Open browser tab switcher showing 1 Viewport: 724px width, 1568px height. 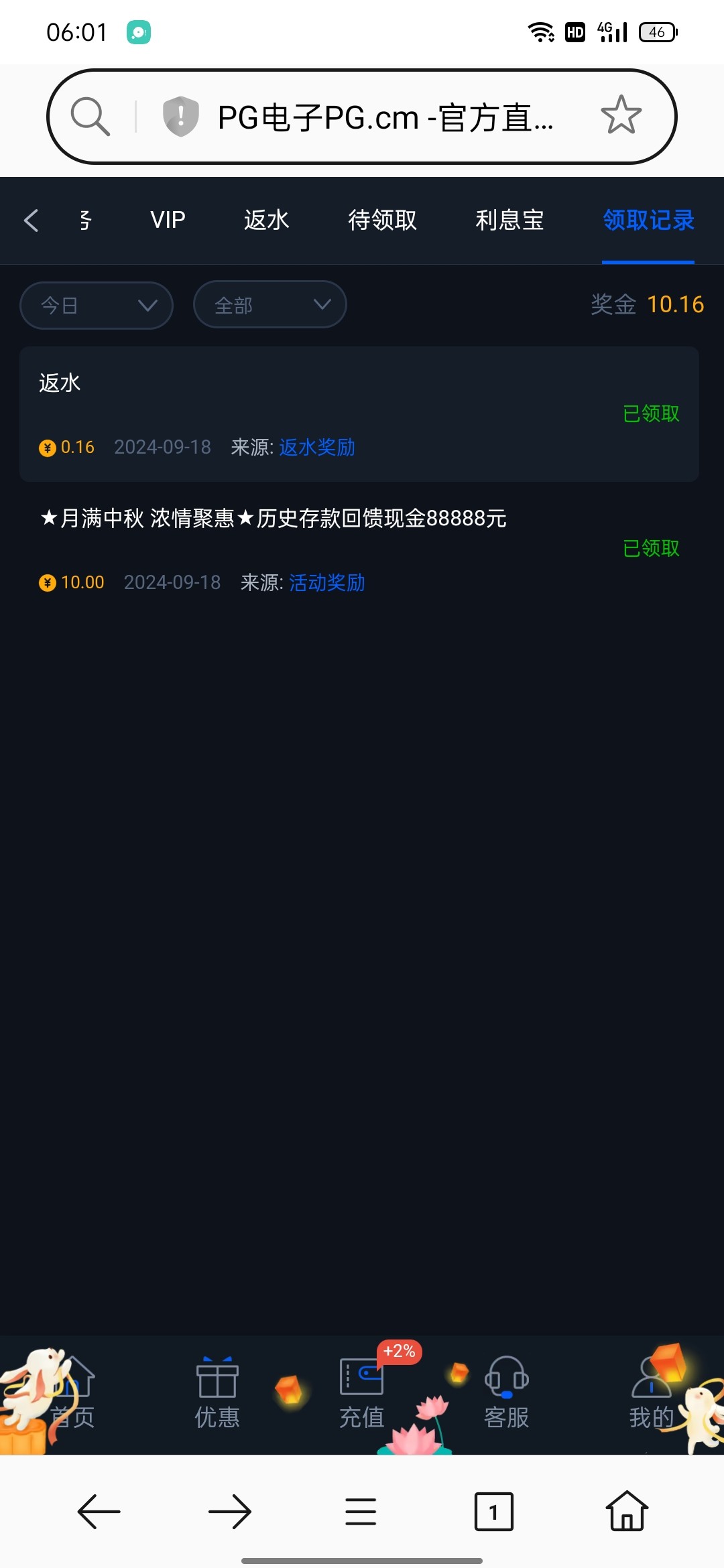pyautogui.click(x=493, y=1511)
